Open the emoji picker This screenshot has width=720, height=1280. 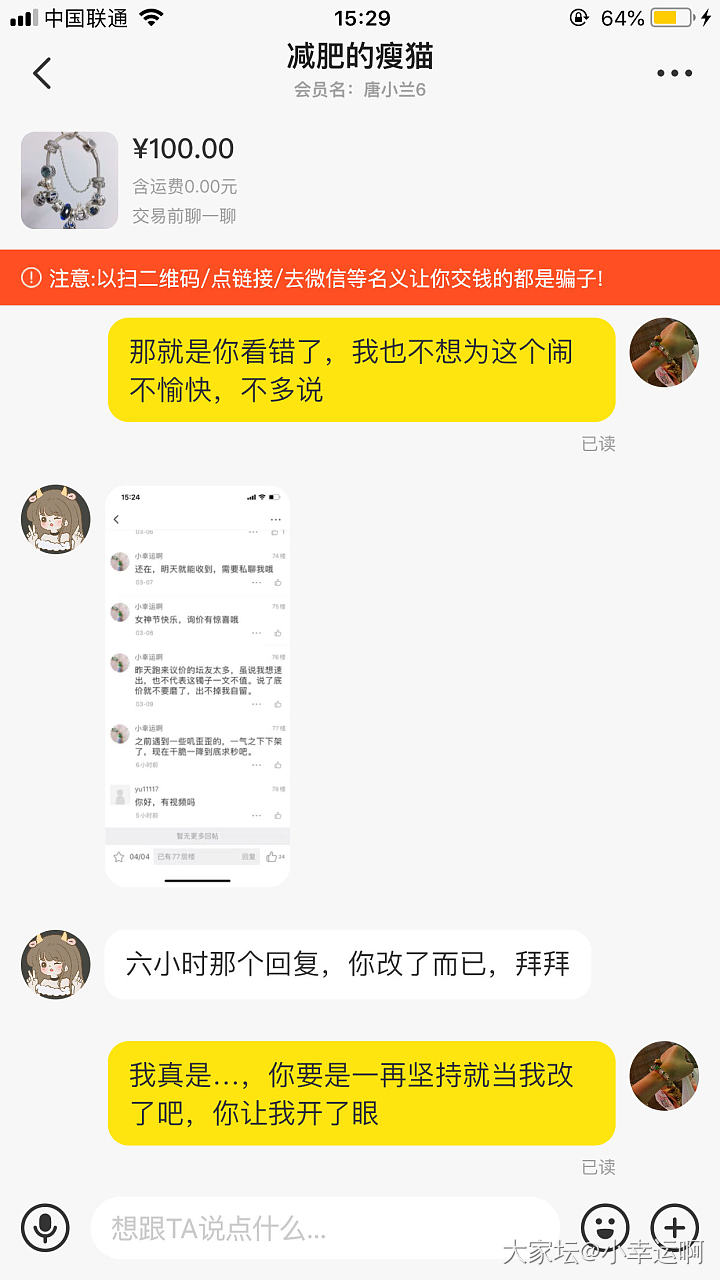tap(605, 1227)
